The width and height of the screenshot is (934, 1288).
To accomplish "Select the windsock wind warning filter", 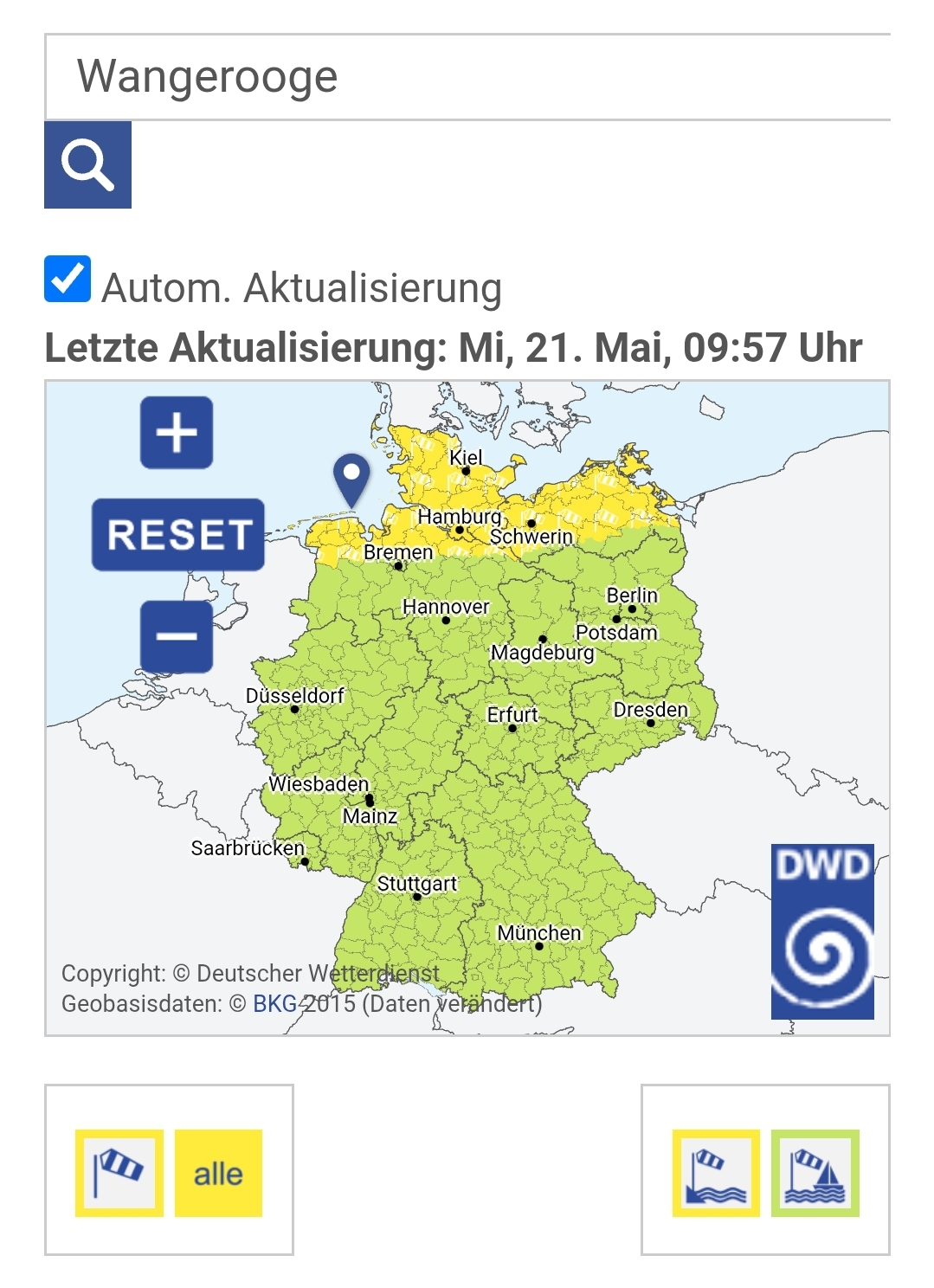I will [119, 1173].
